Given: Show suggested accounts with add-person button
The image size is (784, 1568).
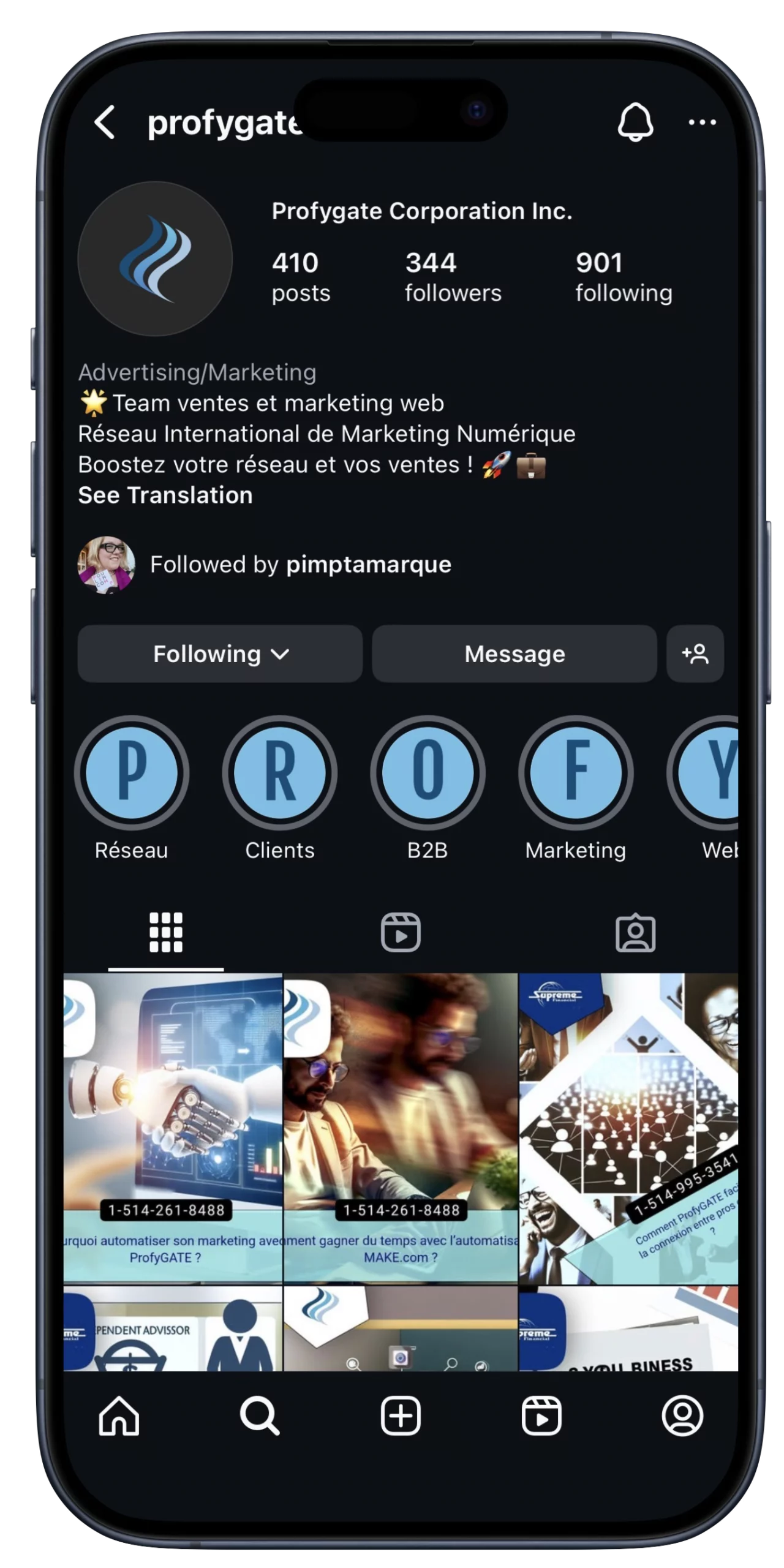Looking at the screenshot, I should click(695, 654).
